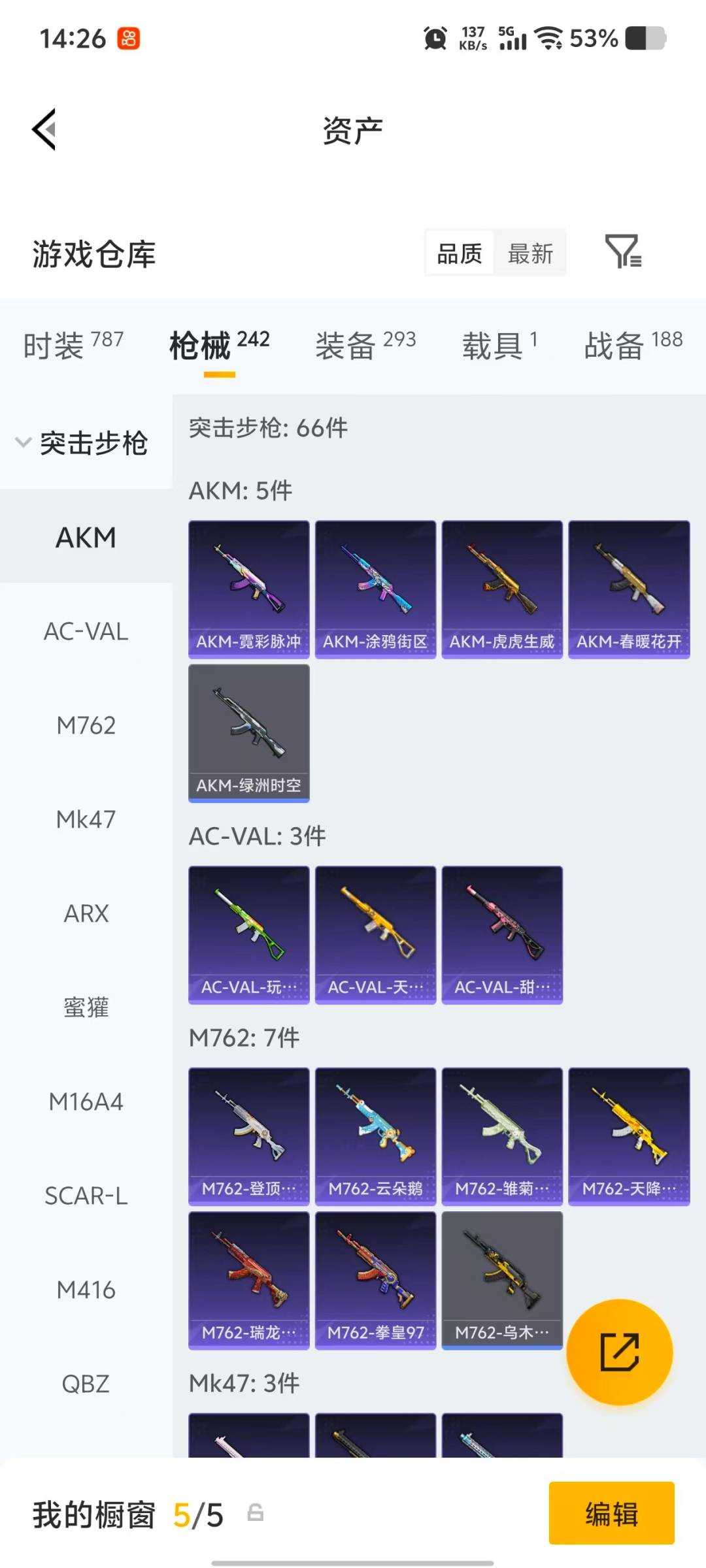This screenshot has height=1568, width=706.
Task: Select the AKM-绿洲时空 highlighted item
Action: 248,732
